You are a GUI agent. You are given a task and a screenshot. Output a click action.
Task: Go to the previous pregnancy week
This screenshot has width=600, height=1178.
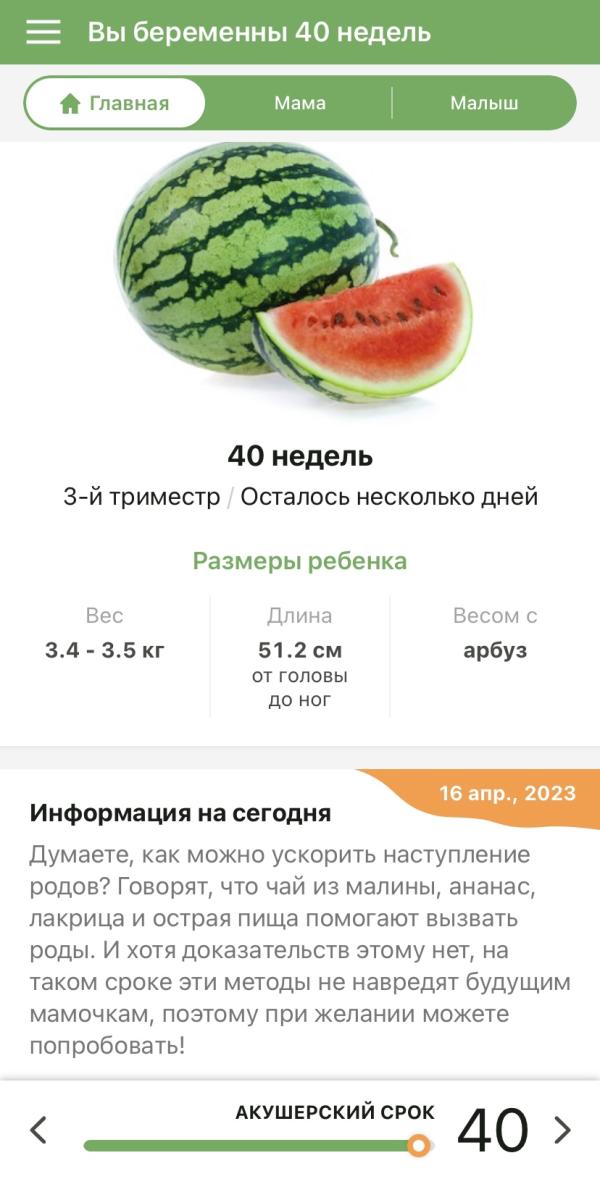coord(38,1131)
